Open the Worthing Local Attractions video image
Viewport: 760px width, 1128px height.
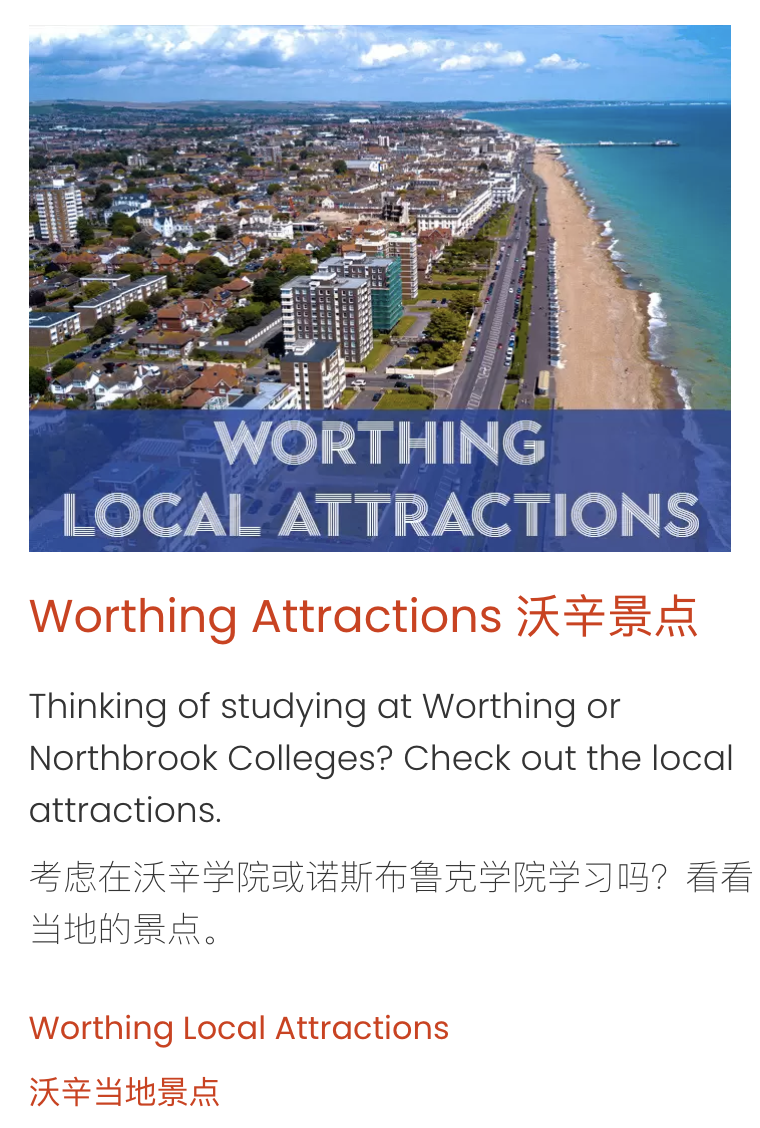click(x=379, y=288)
